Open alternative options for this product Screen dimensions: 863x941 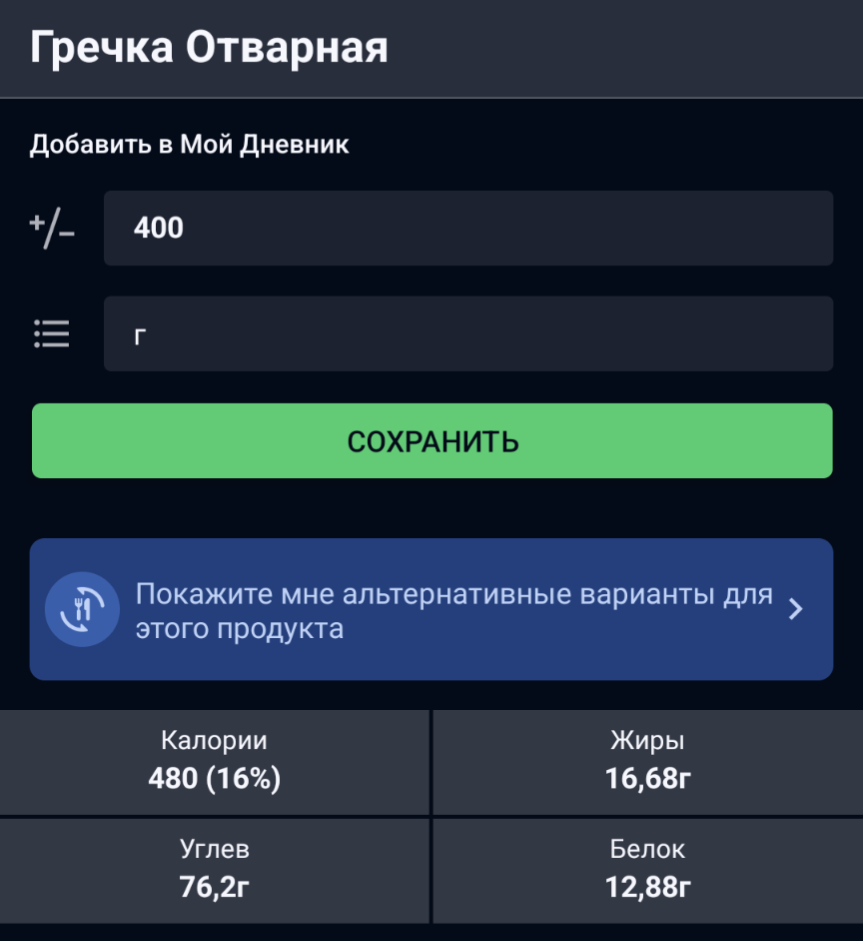point(431,609)
